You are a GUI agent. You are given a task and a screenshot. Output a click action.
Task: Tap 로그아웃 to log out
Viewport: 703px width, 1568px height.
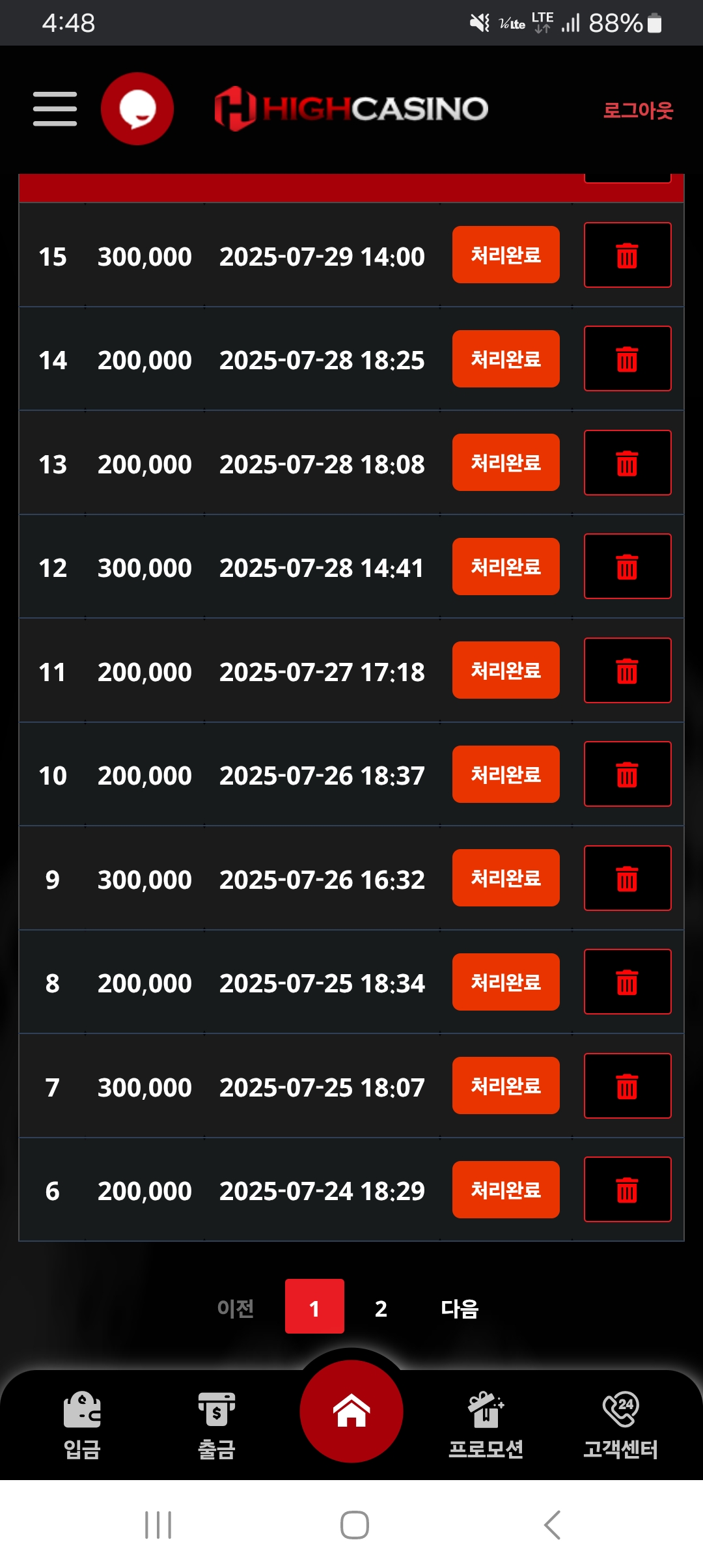point(638,110)
